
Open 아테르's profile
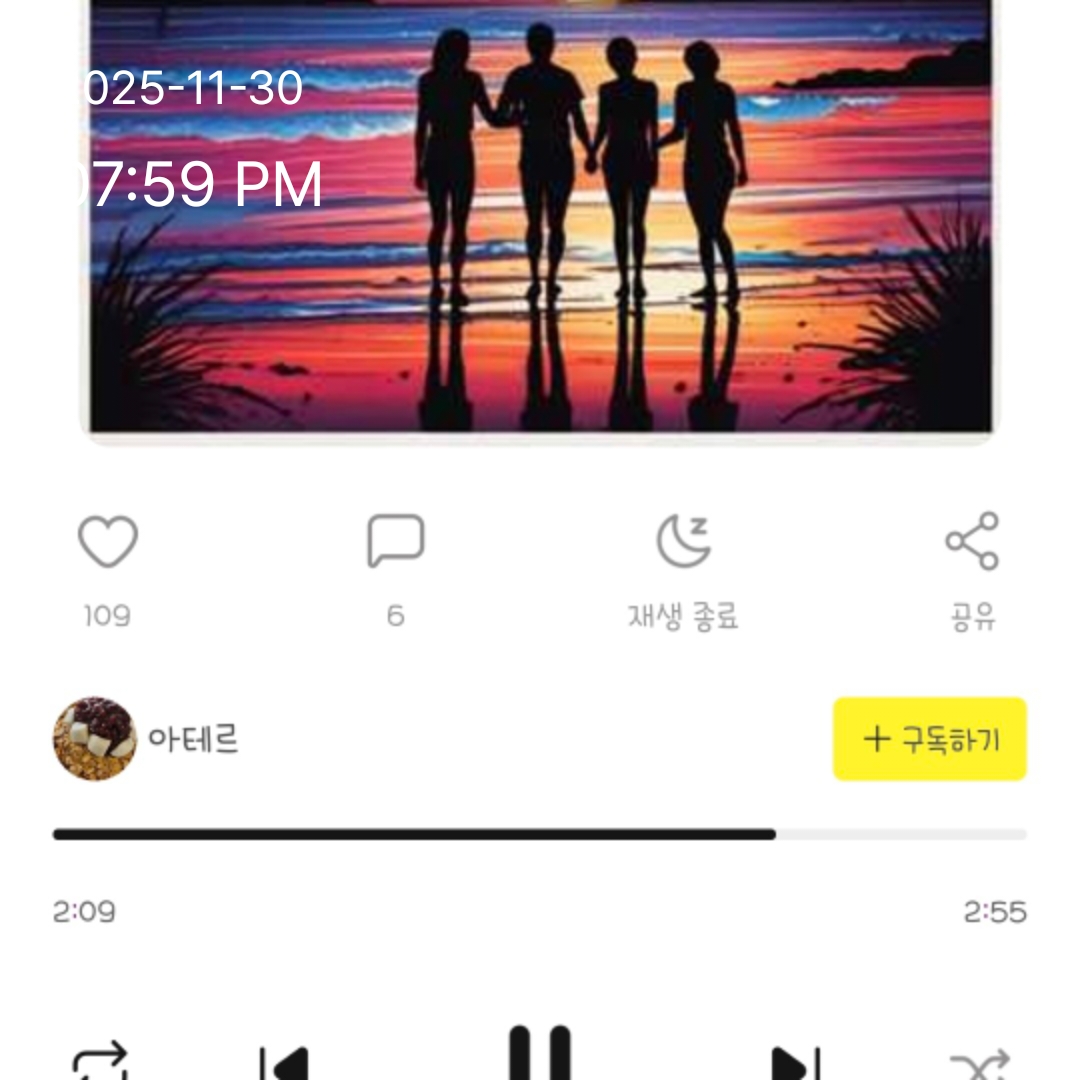[95, 739]
